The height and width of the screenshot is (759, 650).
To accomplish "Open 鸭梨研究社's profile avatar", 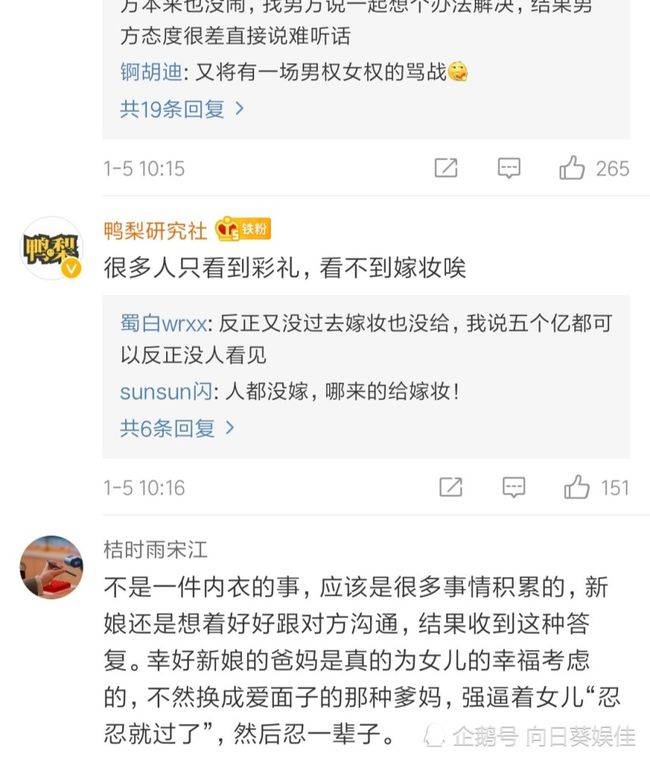I will (x=51, y=248).
